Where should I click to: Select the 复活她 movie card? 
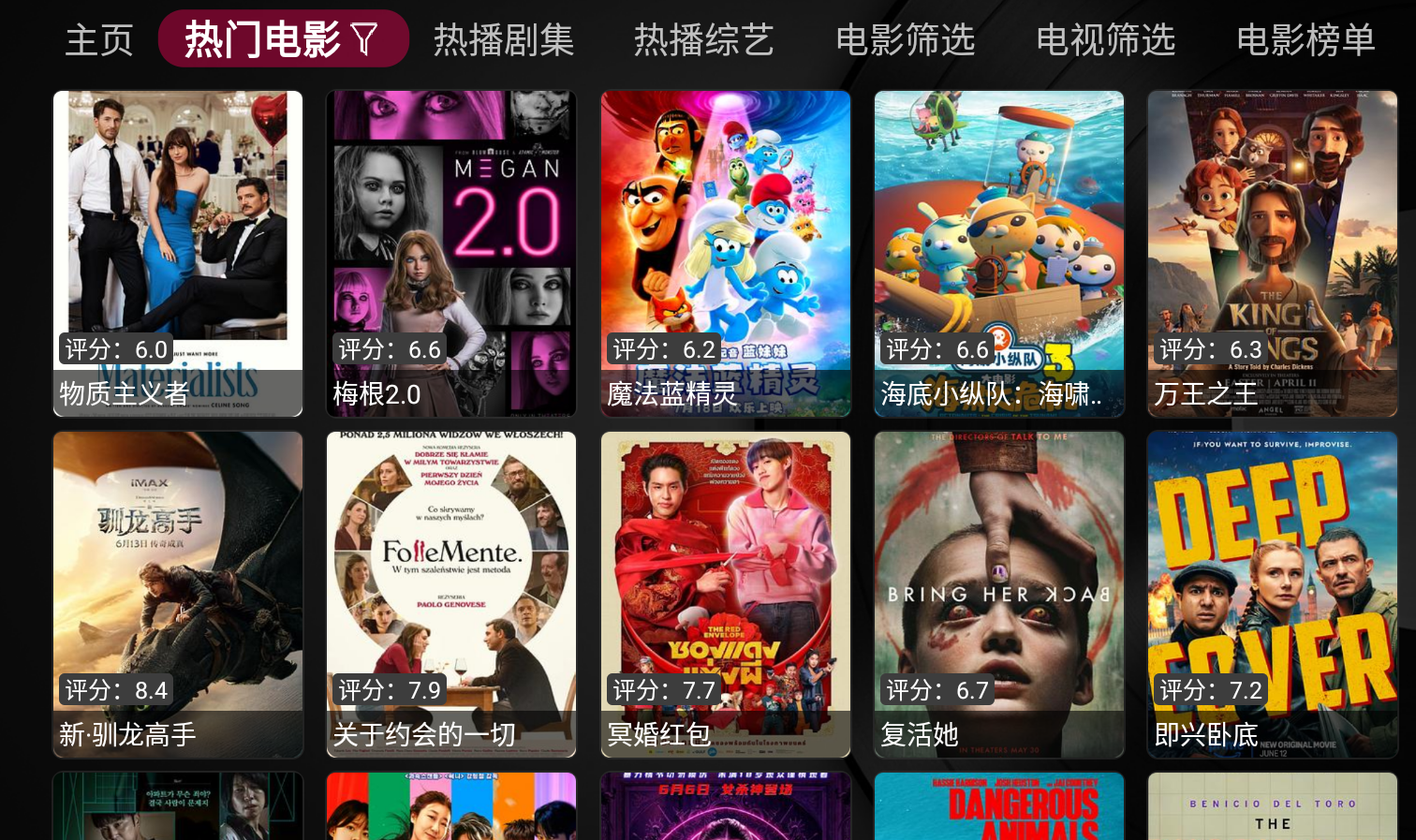(999, 594)
